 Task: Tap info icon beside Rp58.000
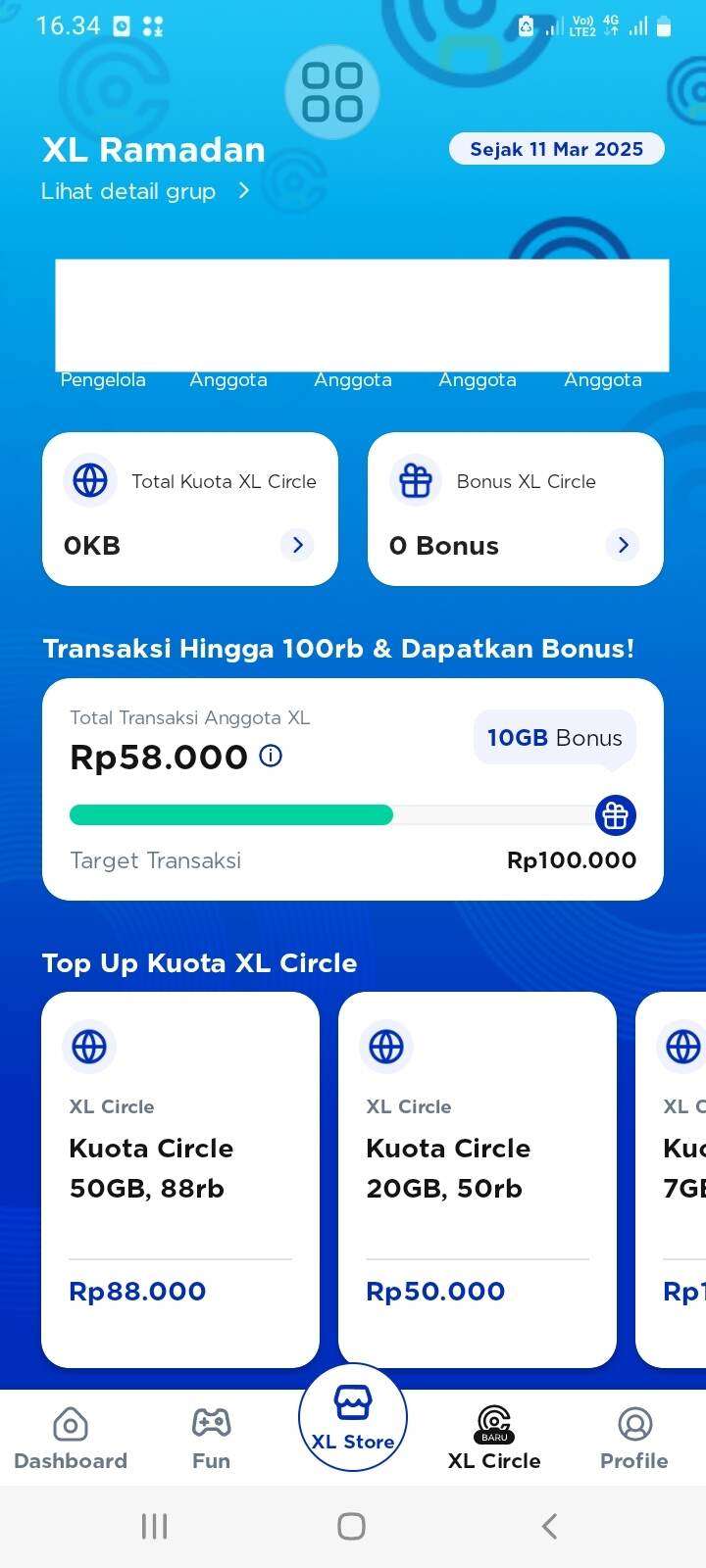point(271,756)
